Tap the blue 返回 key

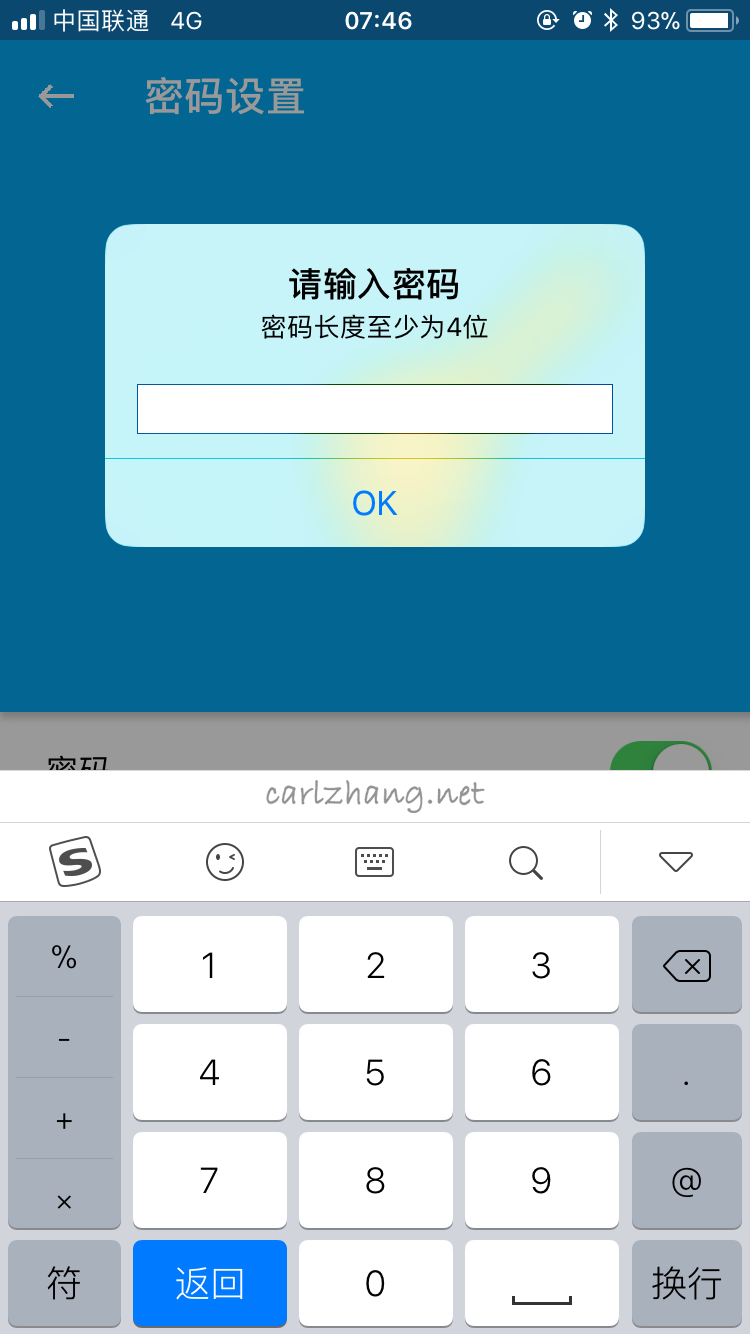209,1283
